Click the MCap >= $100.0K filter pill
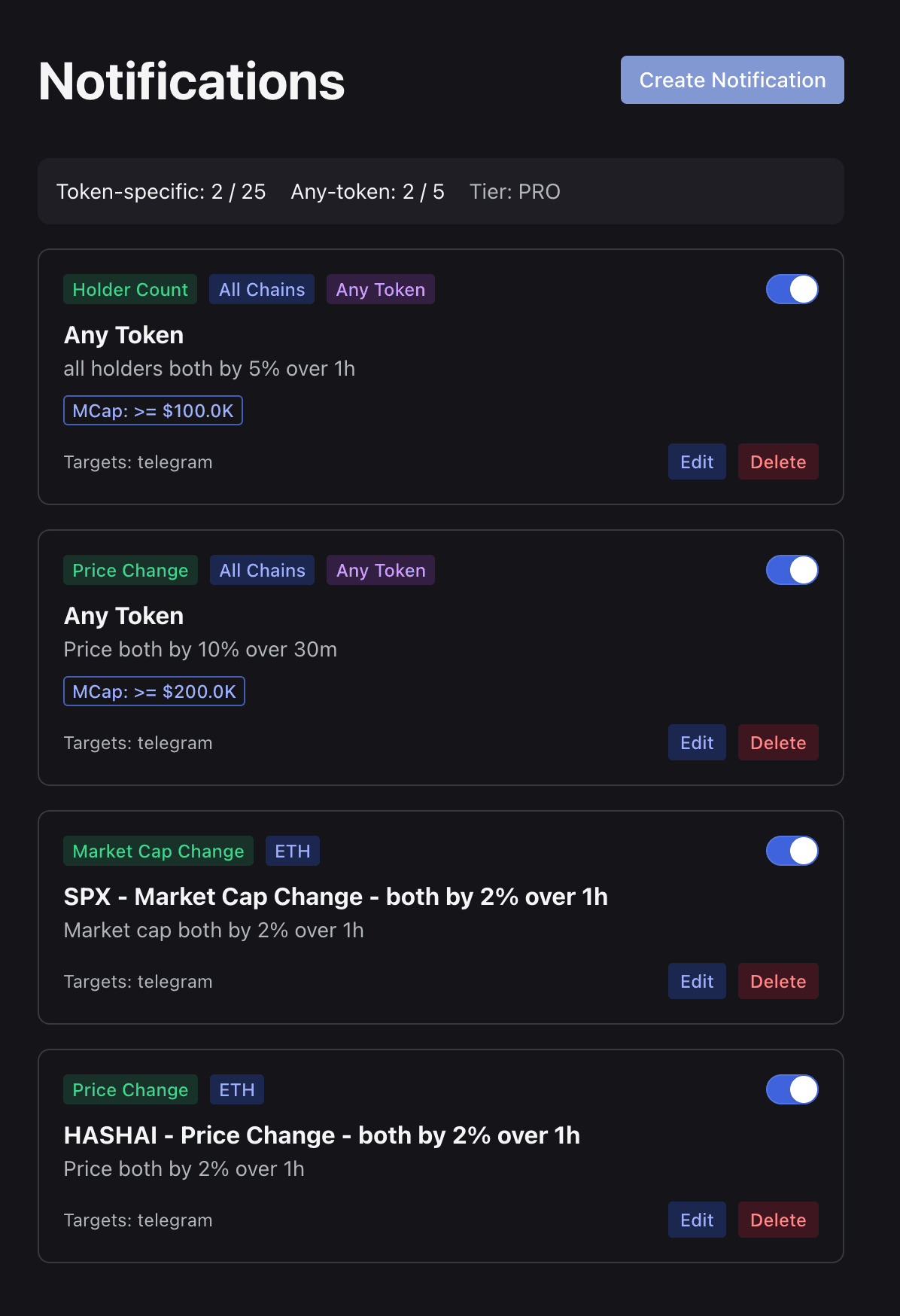Screen dimensions: 900x1316 click(153, 410)
